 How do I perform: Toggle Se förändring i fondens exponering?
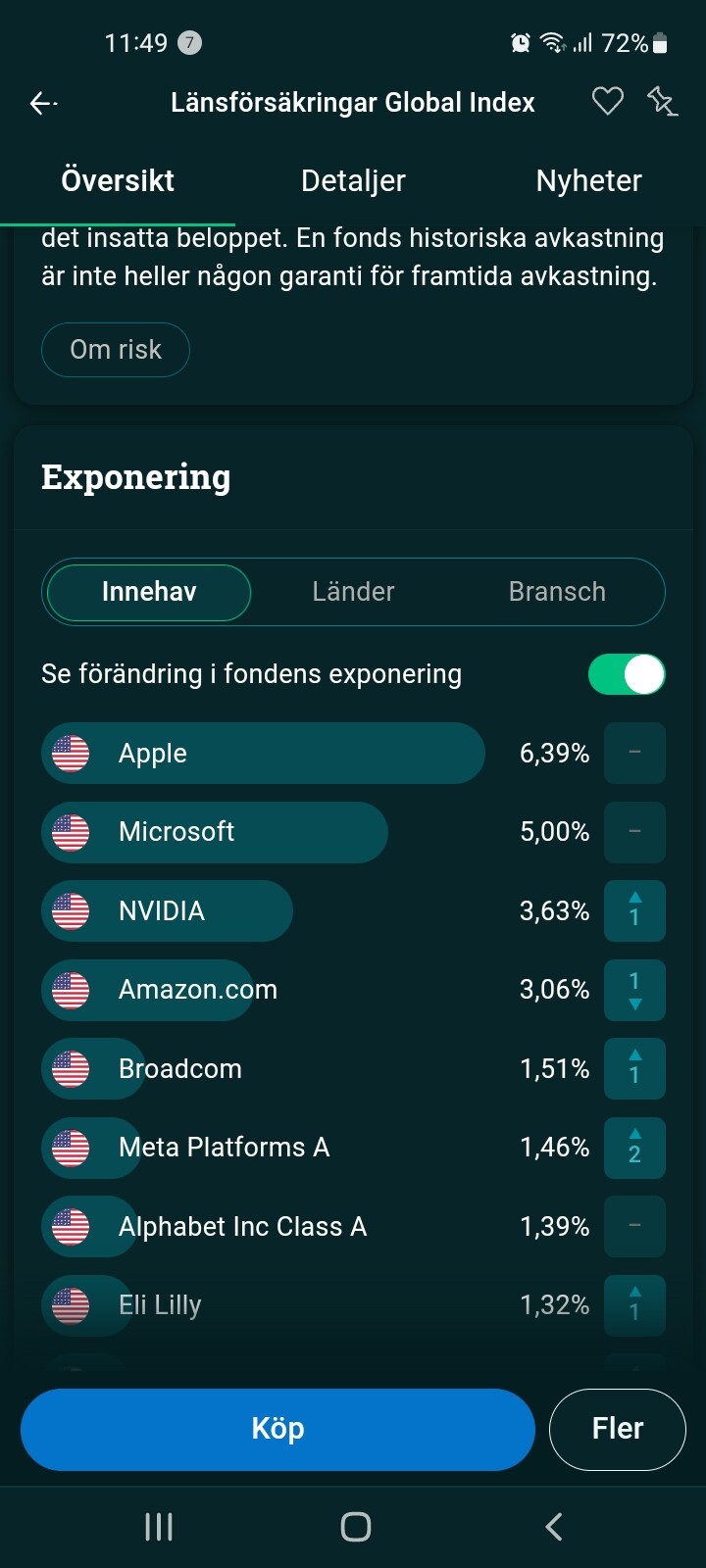tap(626, 674)
